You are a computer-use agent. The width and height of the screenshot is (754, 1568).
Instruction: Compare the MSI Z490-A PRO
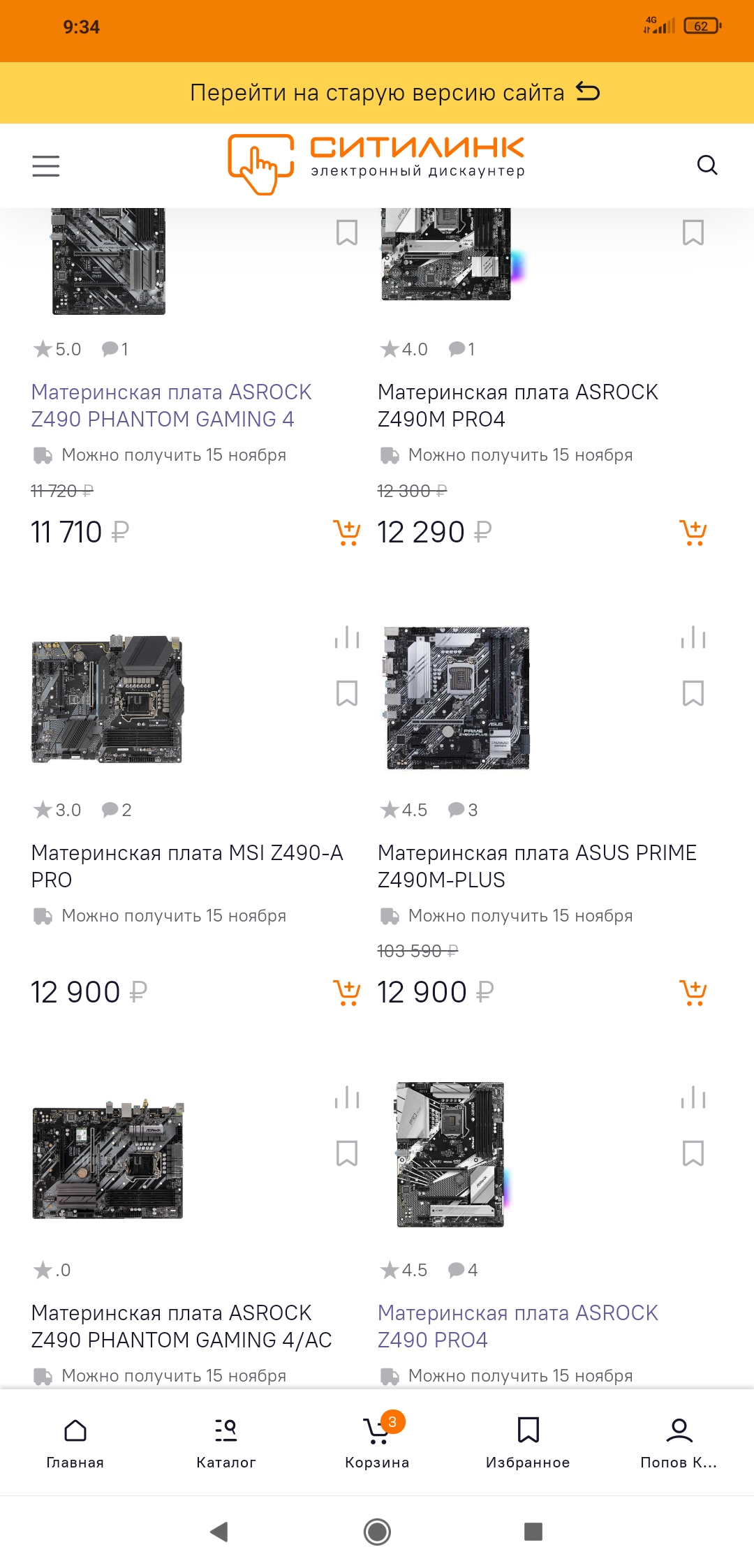click(x=347, y=637)
